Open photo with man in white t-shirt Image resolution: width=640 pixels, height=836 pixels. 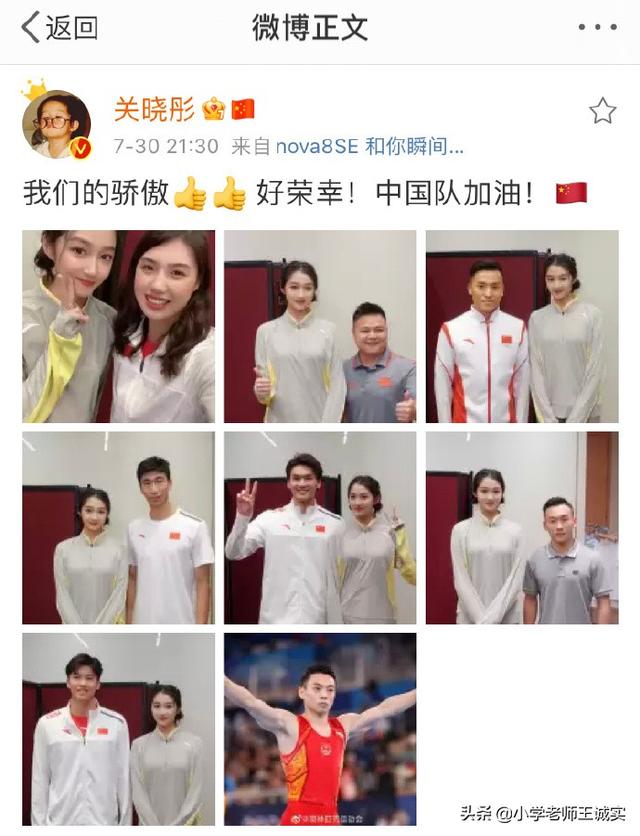[118, 528]
